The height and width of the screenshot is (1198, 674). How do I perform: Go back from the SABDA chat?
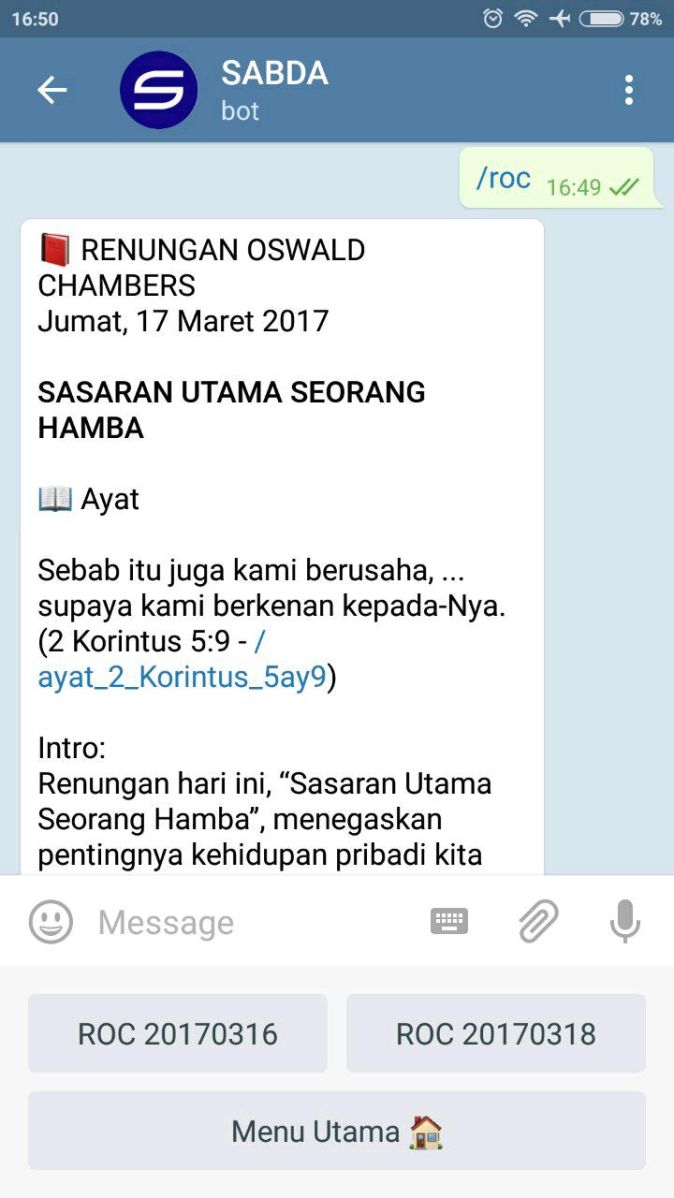point(52,90)
